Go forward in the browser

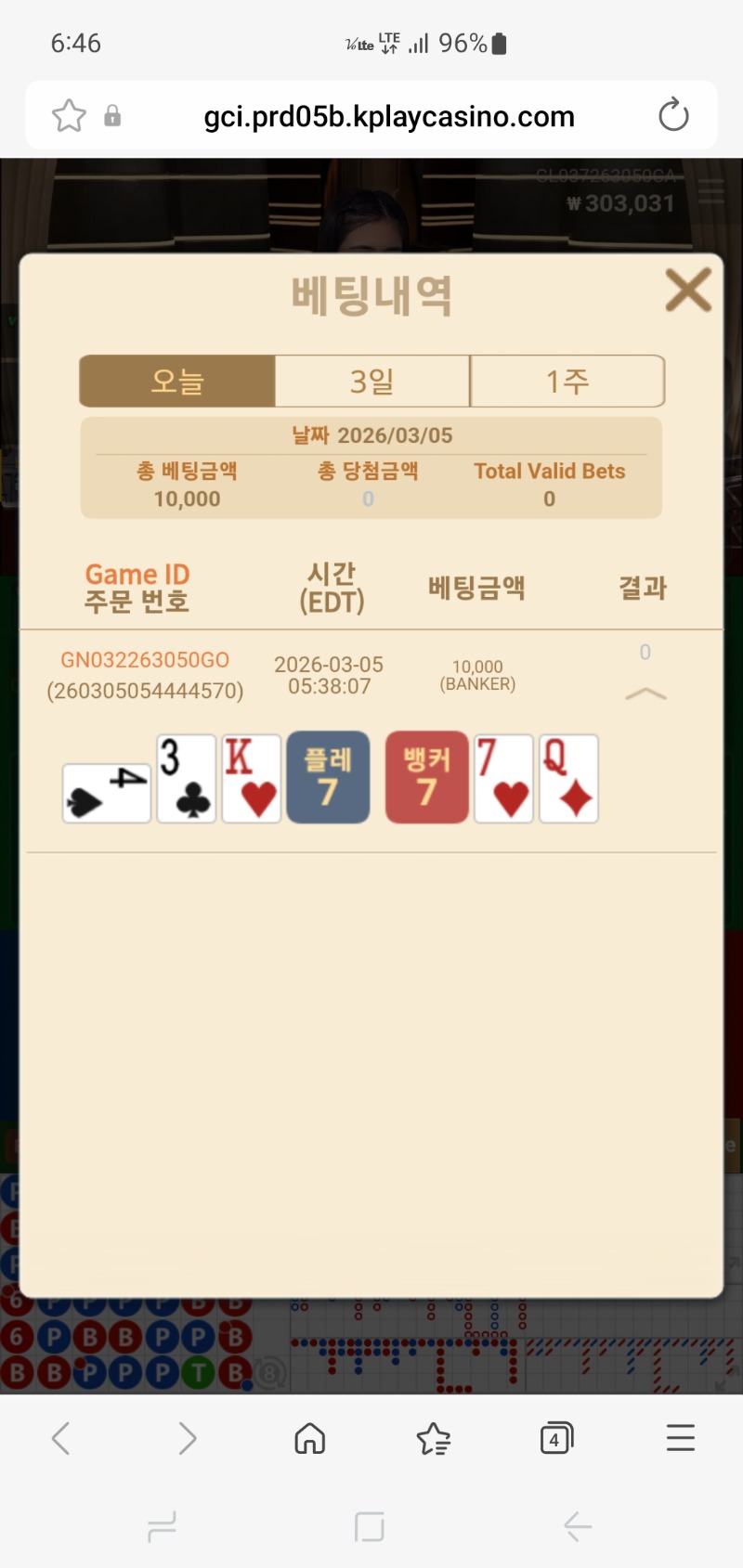[187, 1438]
